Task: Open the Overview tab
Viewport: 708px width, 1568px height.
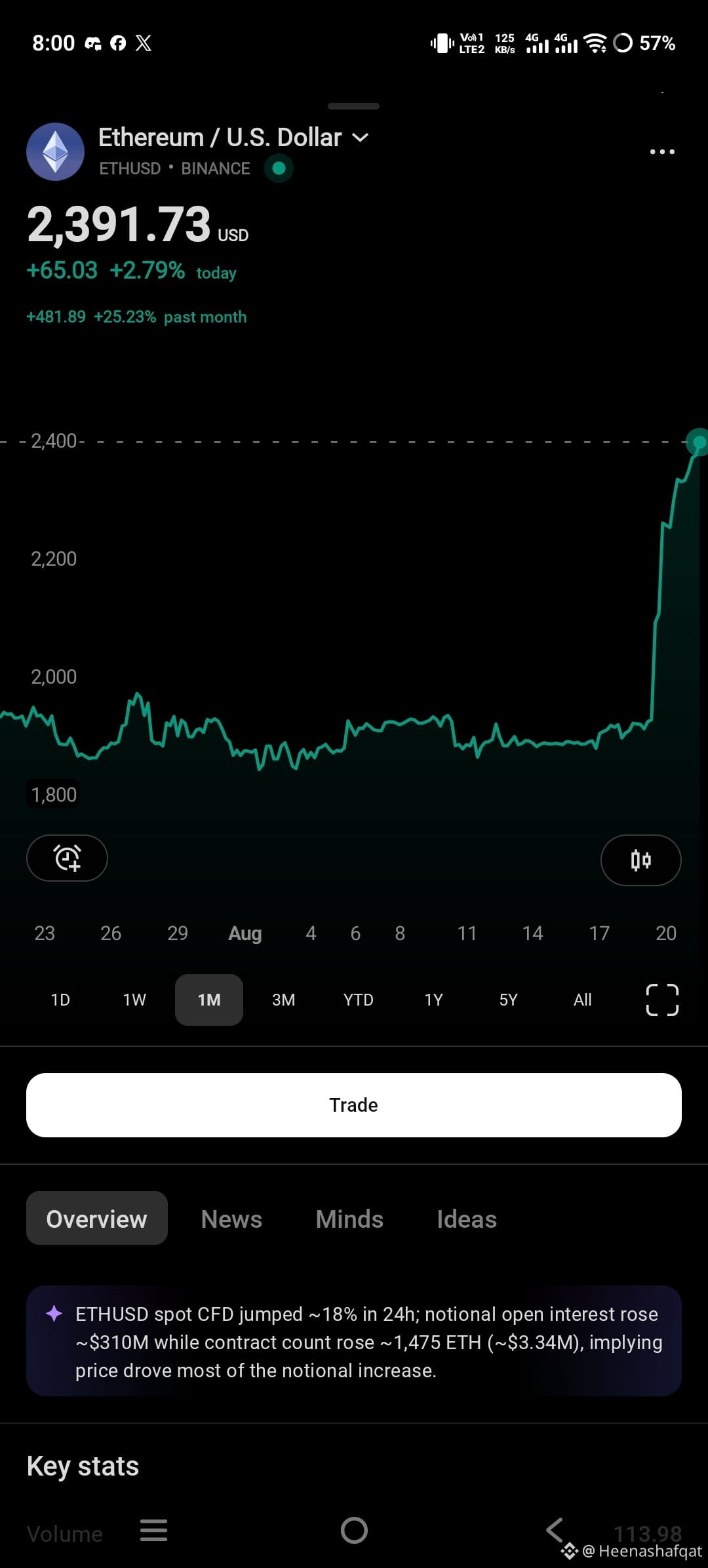Action: click(x=97, y=1219)
